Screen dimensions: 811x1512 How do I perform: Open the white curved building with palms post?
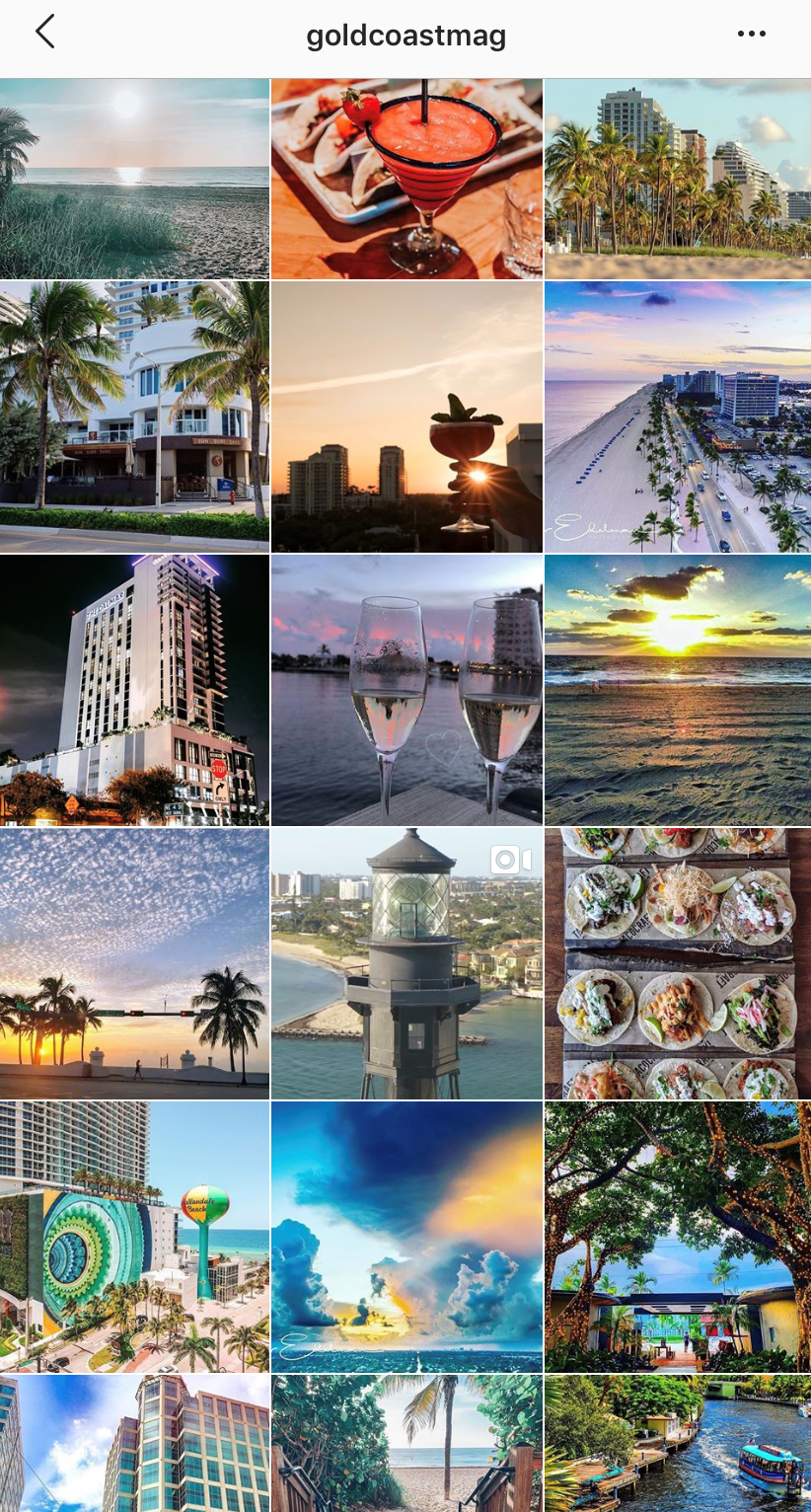[x=134, y=416]
